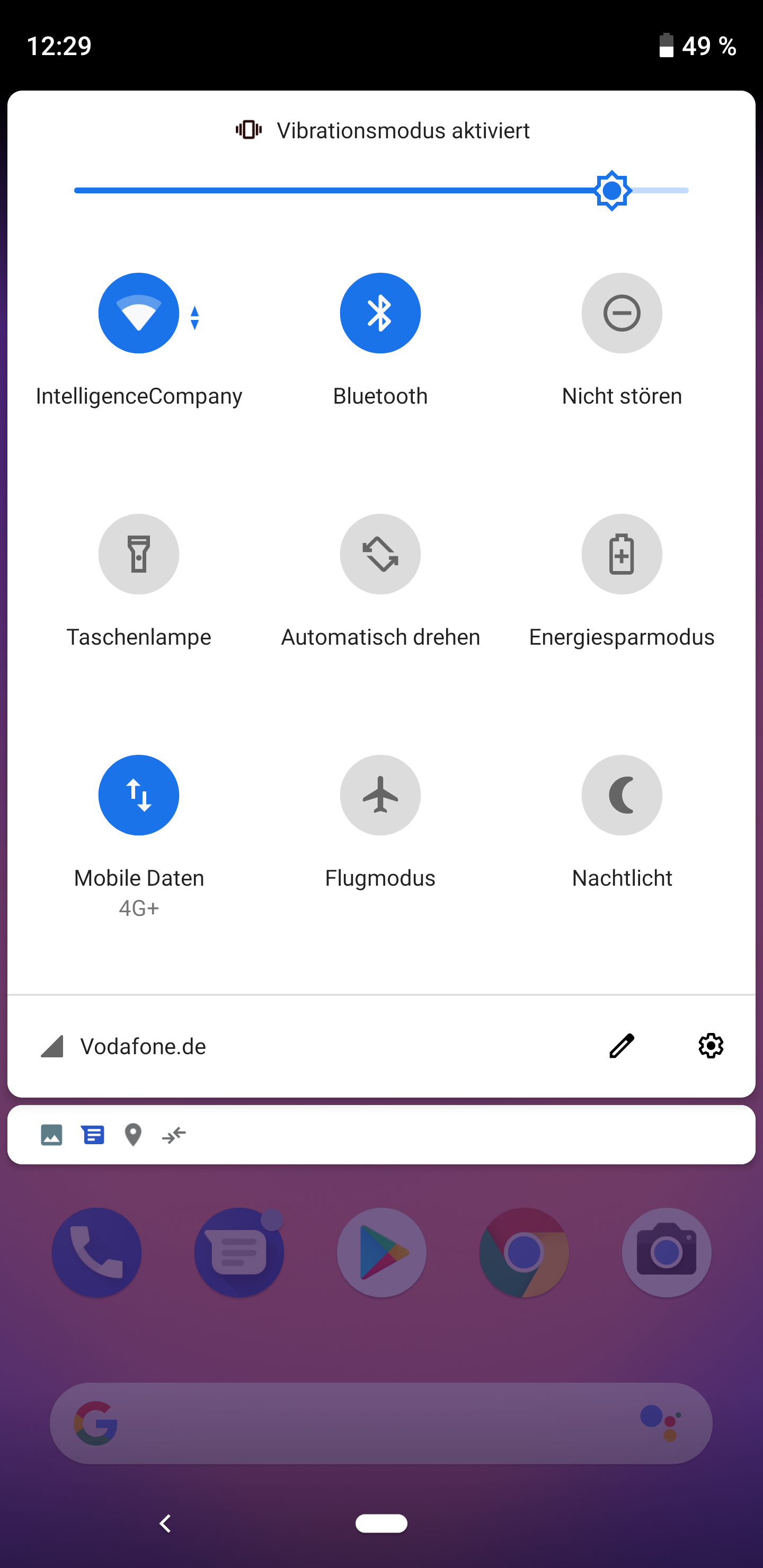Turn on Nachtlicht
Image resolution: width=763 pixels, height=1568 pixels.
621,795
